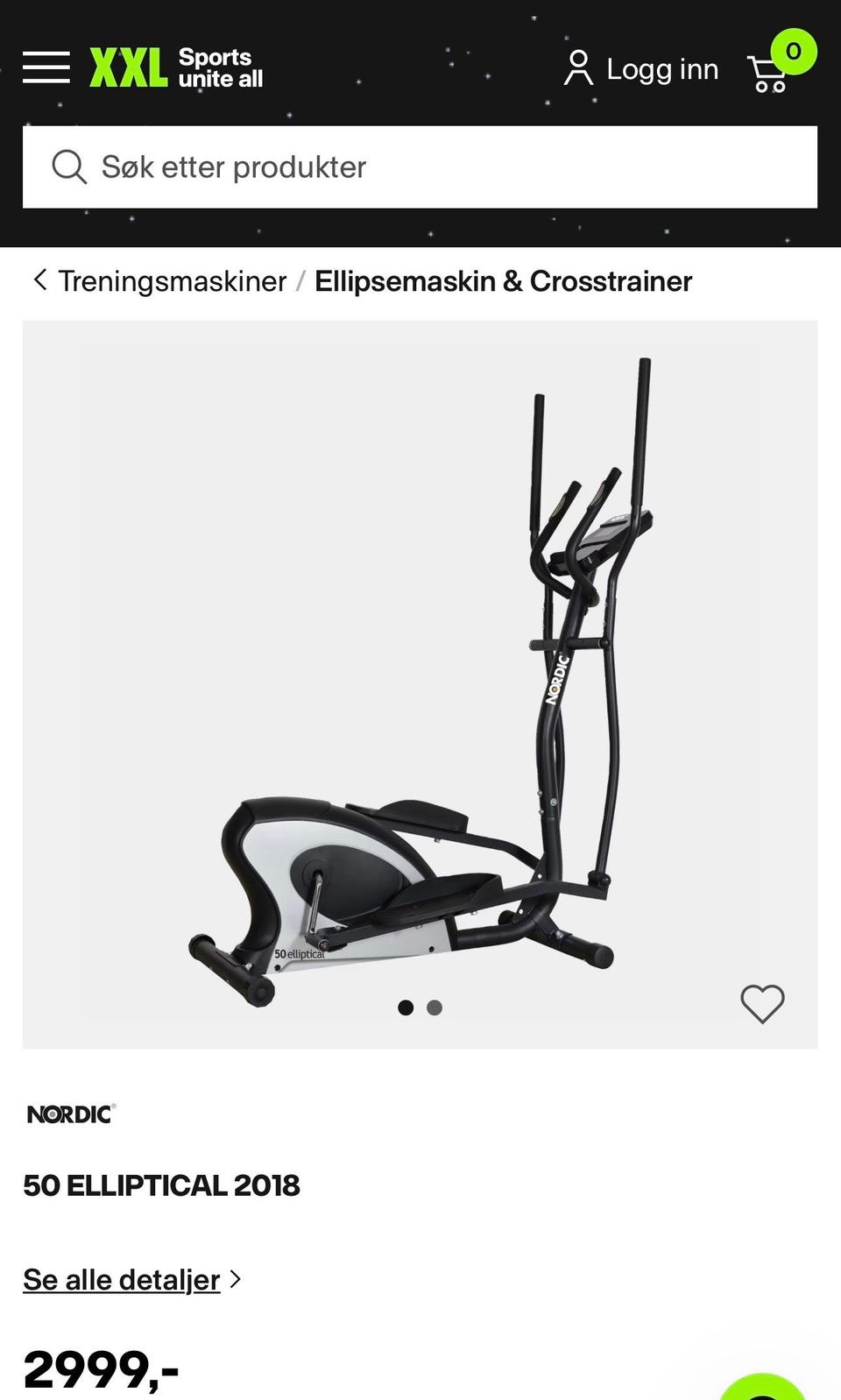Open Ellipsemaskin & Crosstrainer category
Viewport: 841px width, 1400px height.
(503, 281)
